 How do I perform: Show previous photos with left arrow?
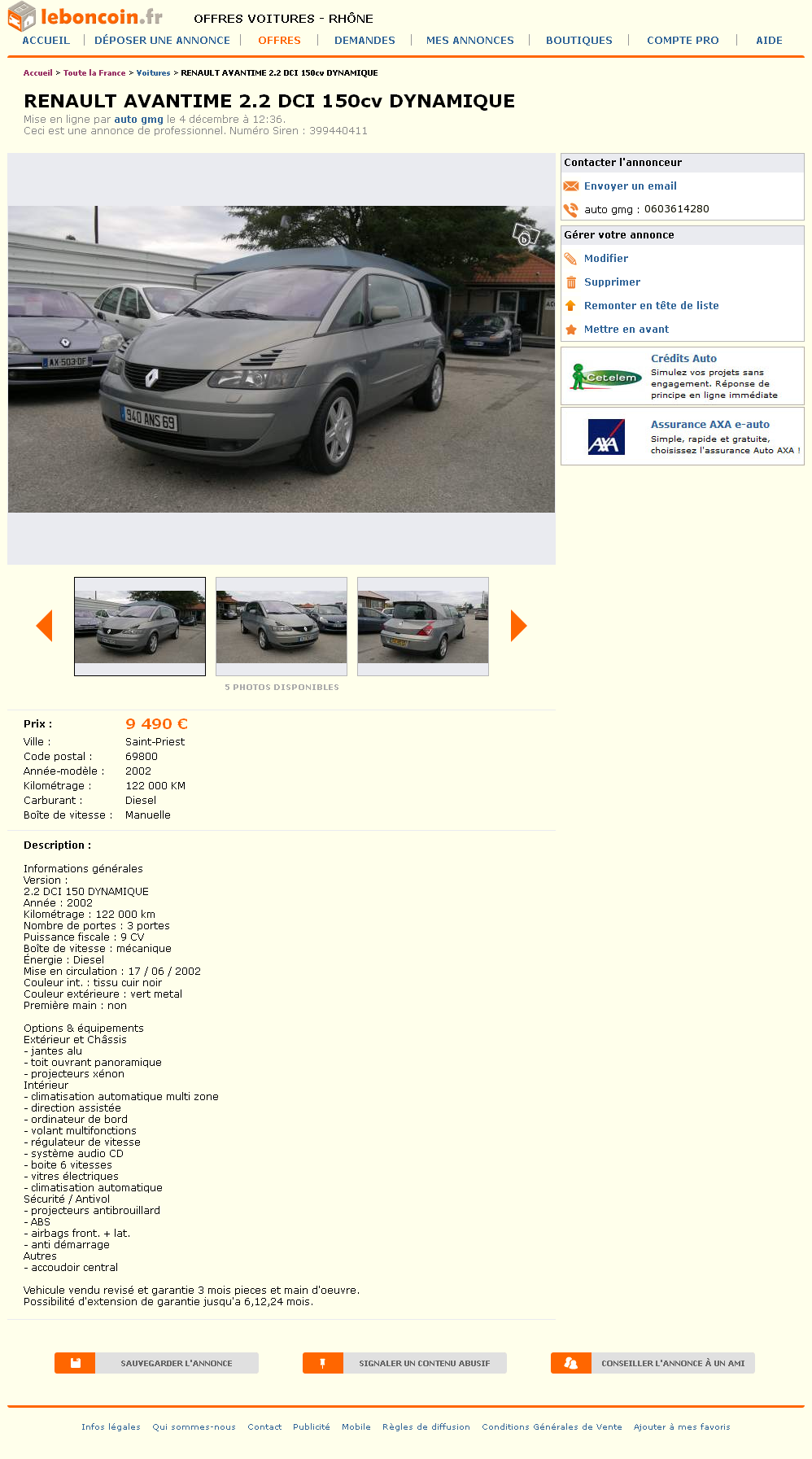44,626
